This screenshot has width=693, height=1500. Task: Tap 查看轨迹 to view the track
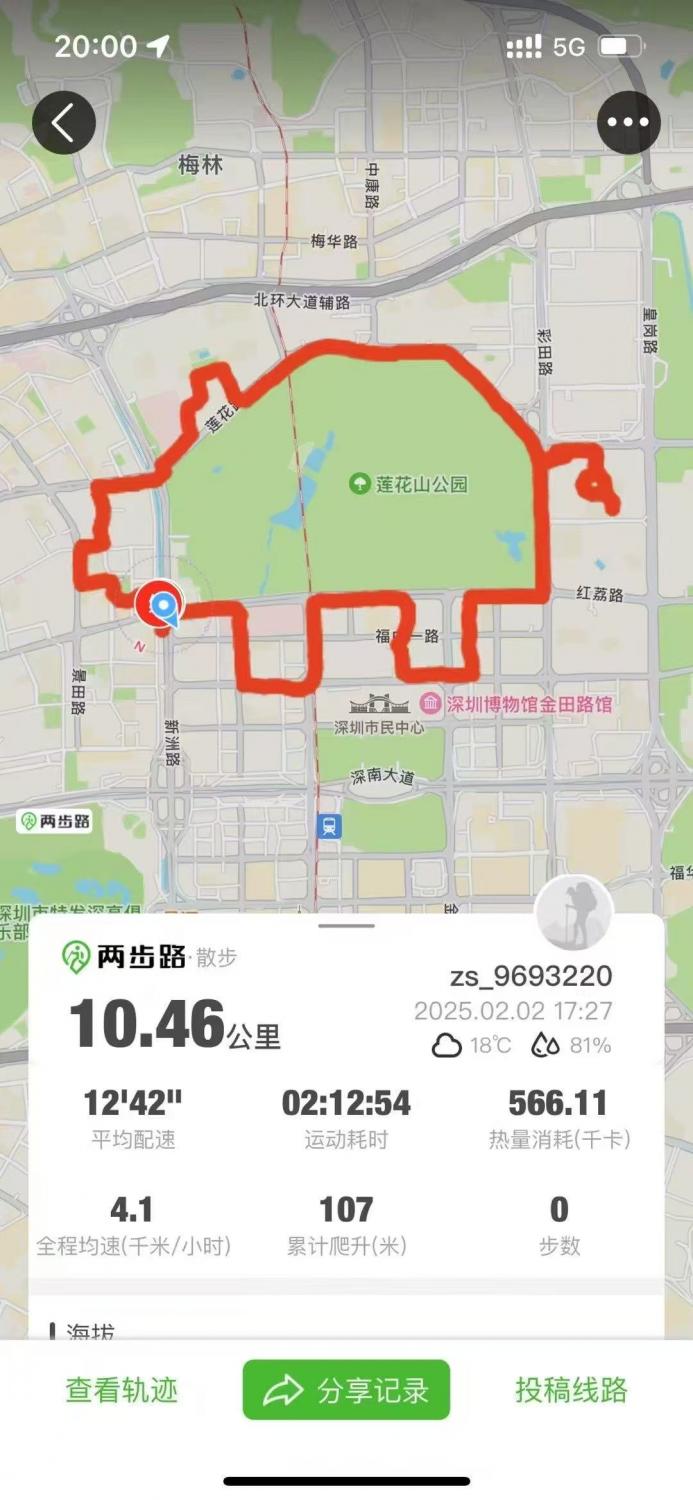122,1390
